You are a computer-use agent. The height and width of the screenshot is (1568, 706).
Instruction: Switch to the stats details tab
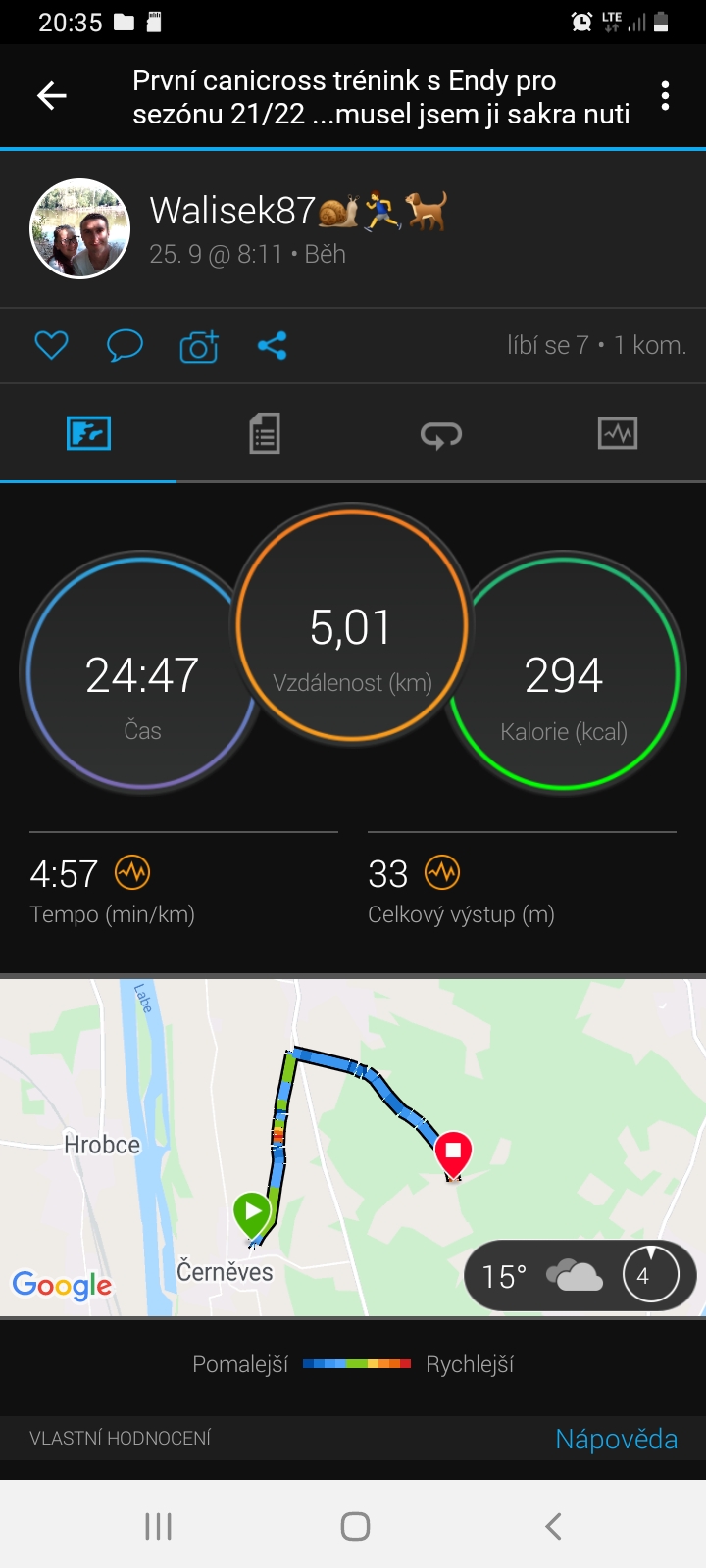click(265, 433)
